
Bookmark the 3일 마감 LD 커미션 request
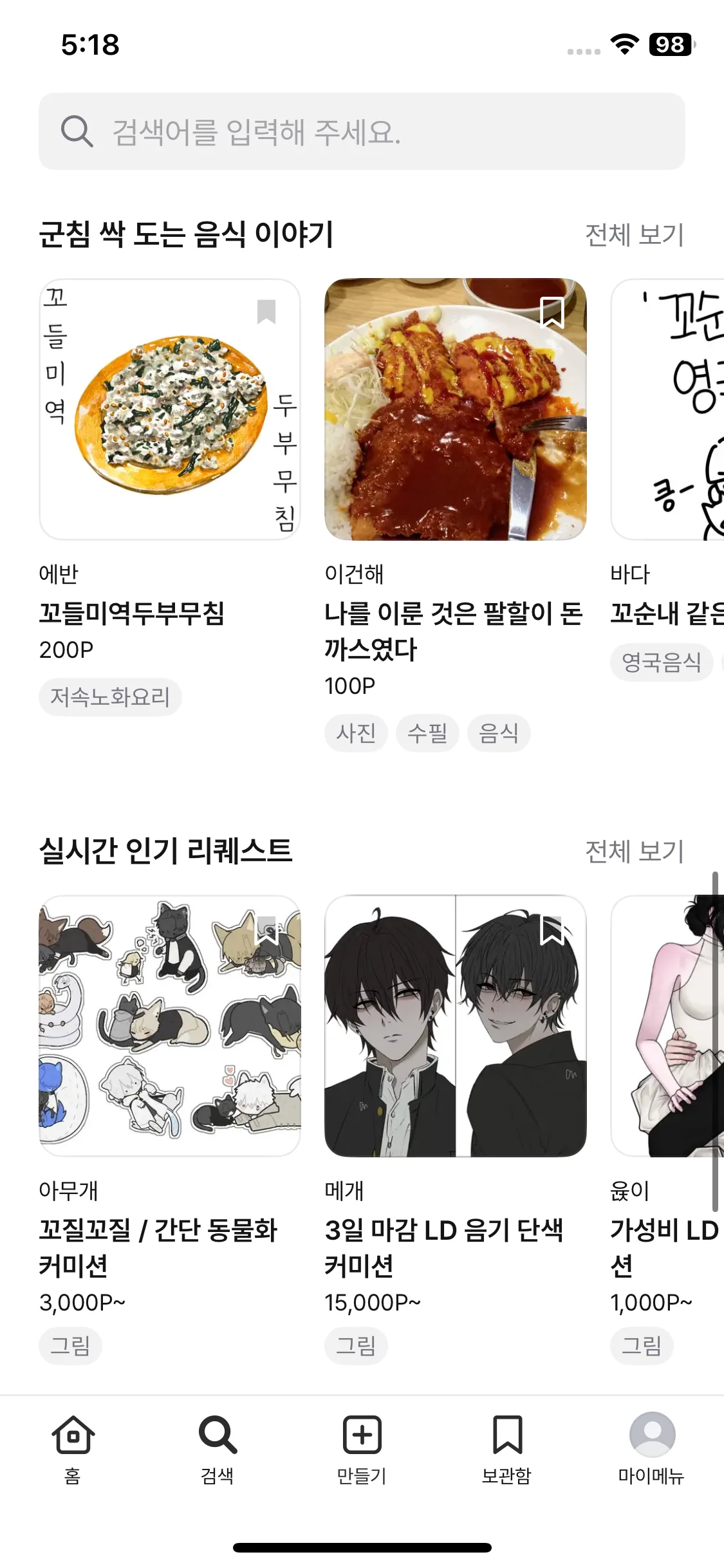coord(552,929)
